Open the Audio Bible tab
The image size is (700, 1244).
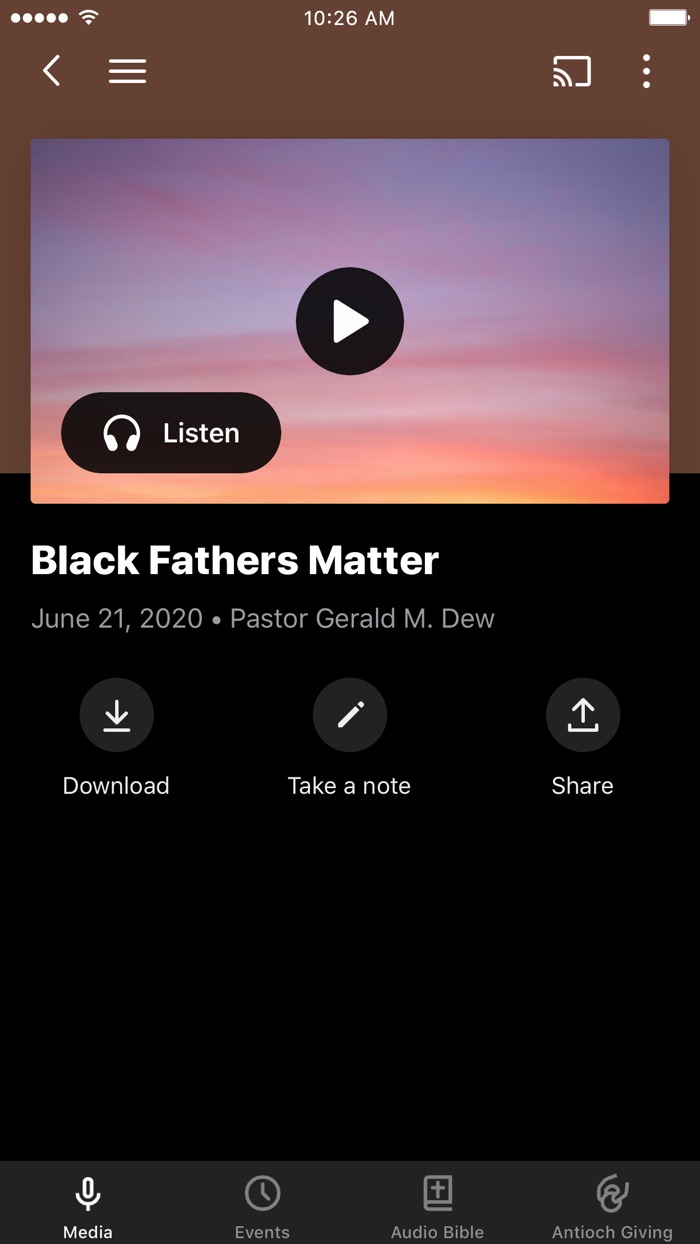[437, 1205]
